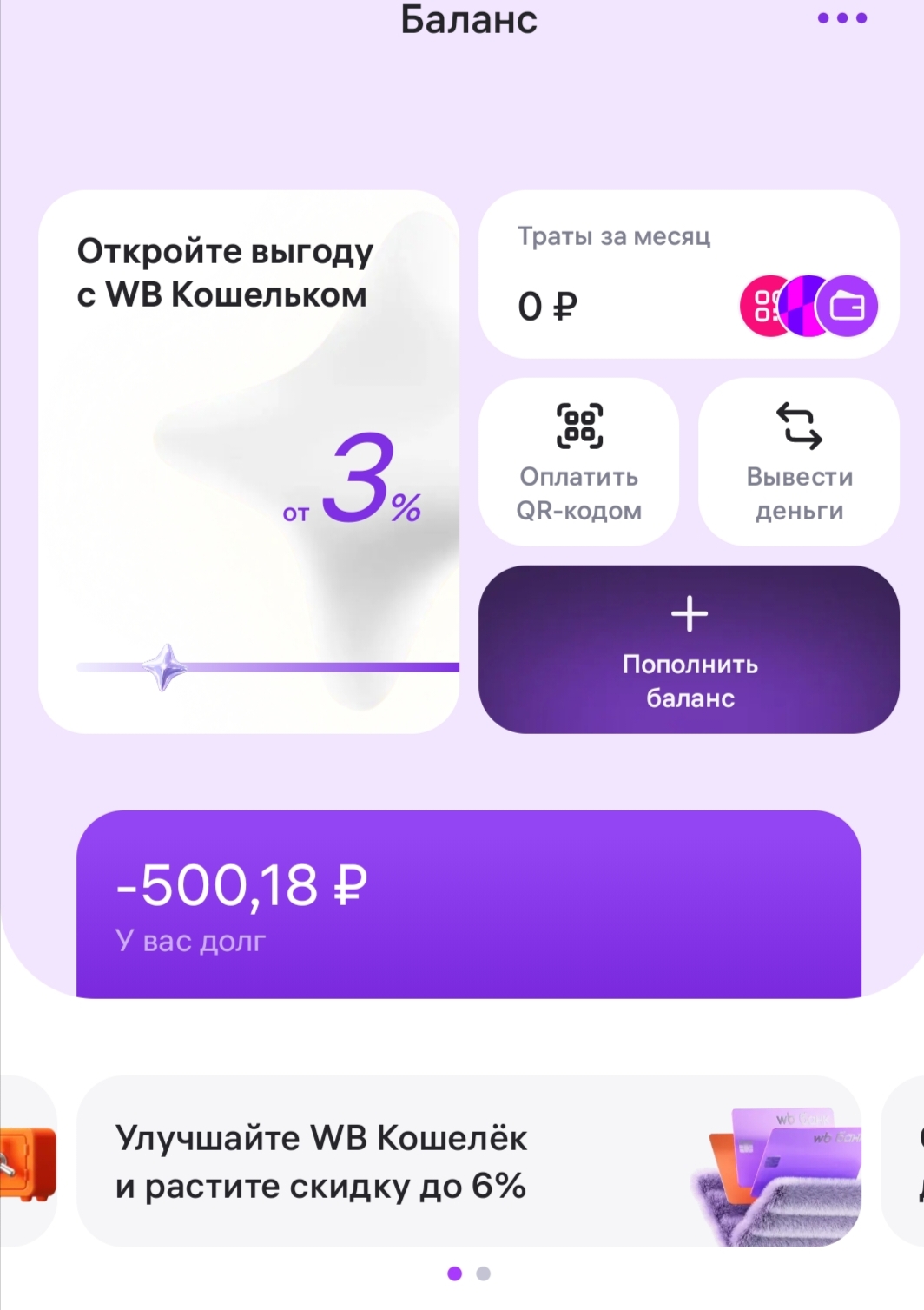Viewport: 924px width, 1310px height.
Task: Go to the second banner page dot
Action: coord(484,1274)
